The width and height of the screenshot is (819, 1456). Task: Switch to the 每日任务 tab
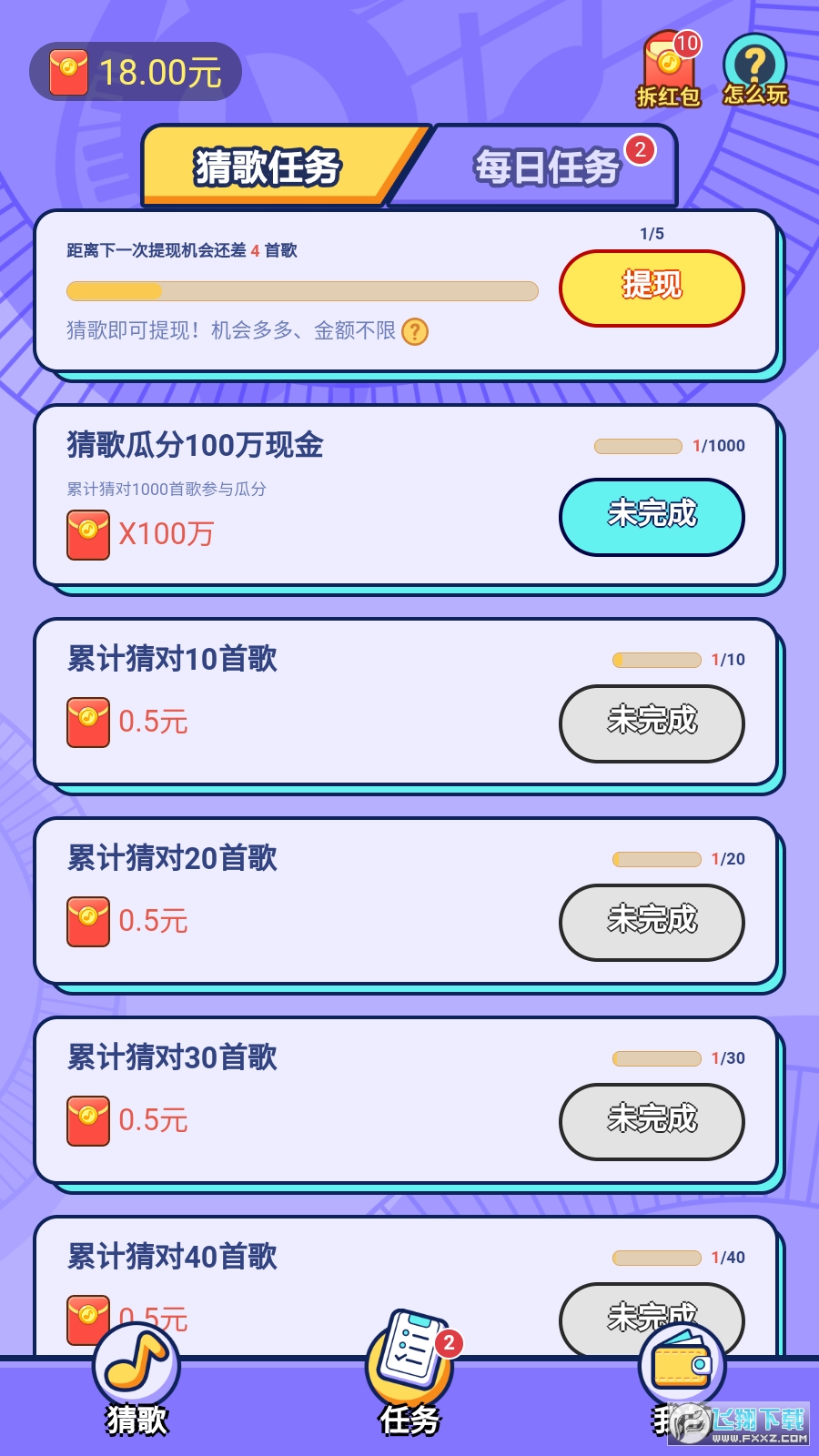click(x=546, y=167)
